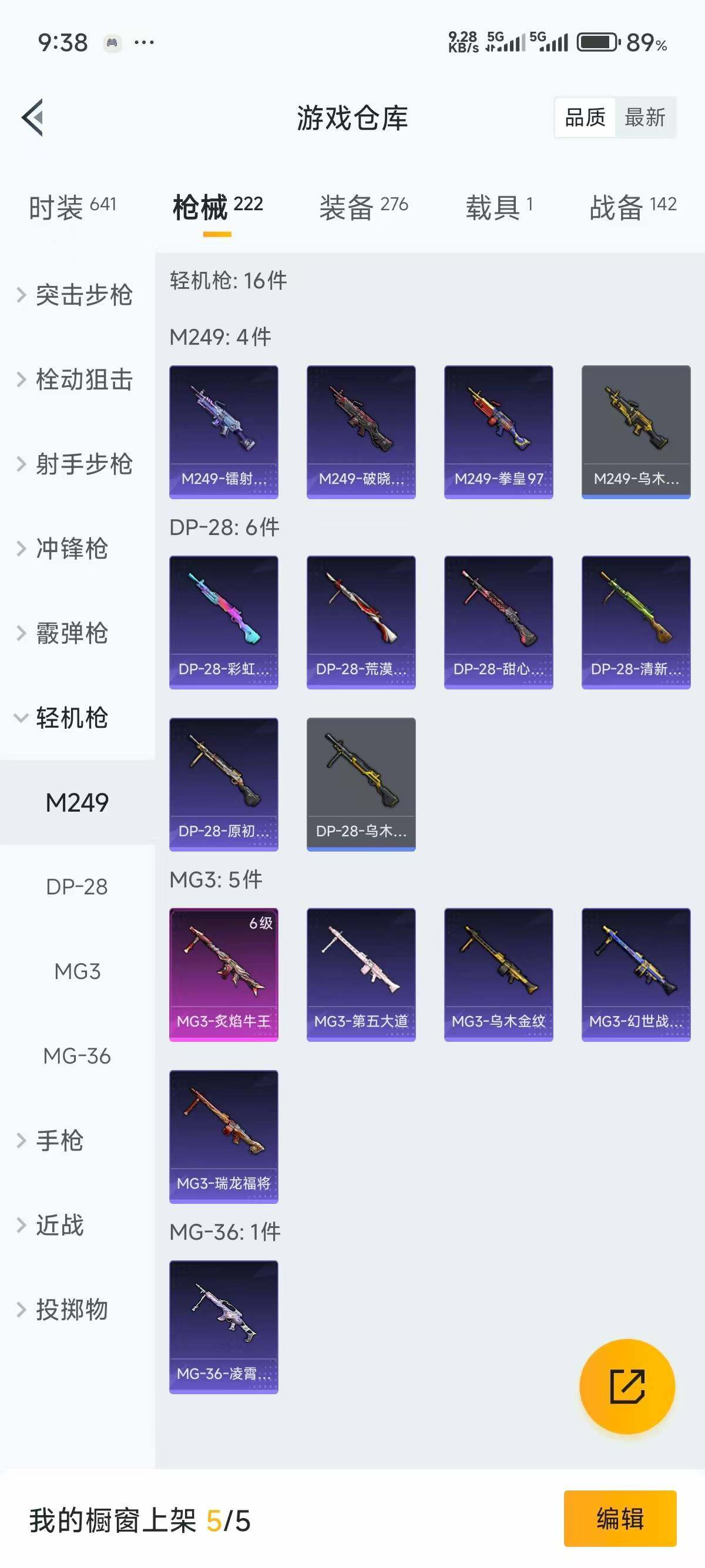The image size is (705, 1568).
Task: Select DP-28 in the sidebar subcategory list
Action: point(77,887)
